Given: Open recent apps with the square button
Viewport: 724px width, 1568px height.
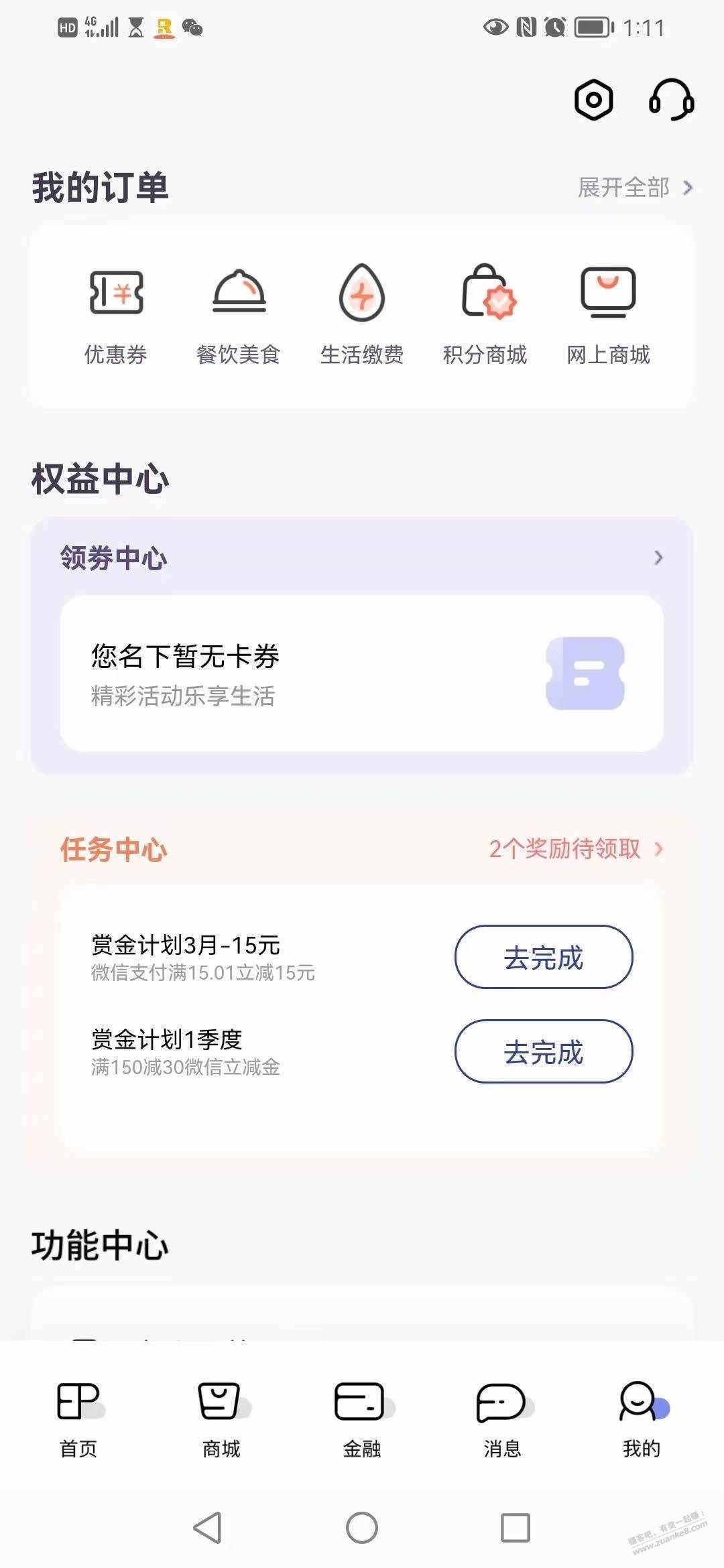Looking at the screenshot, I should pyautogui.click(x=516, y=1528).
